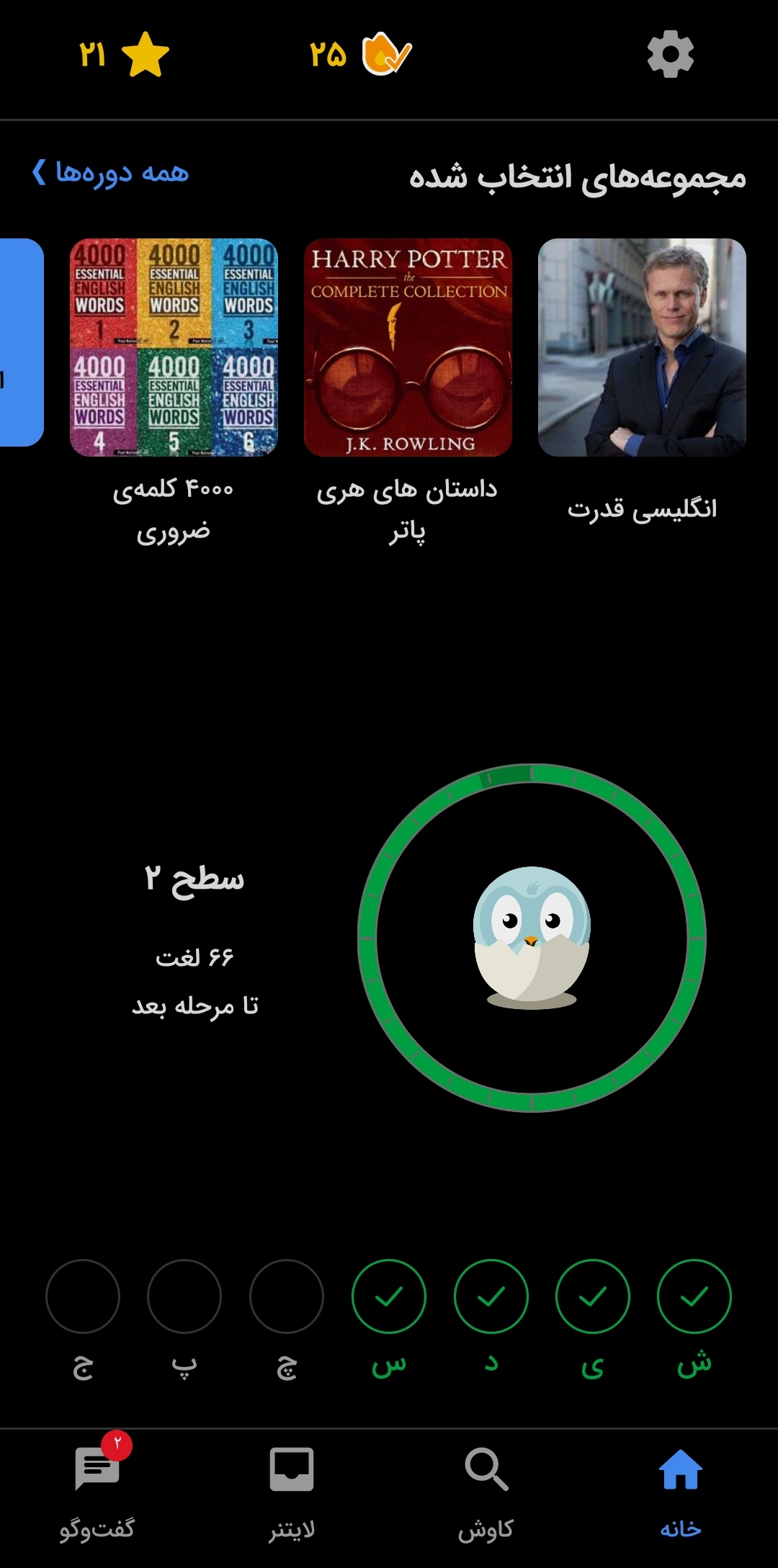Open همه دوره‌ها all courses link
Image resolution: width=778 pixels, height=1568 pixels.
[x=110, y=173]
